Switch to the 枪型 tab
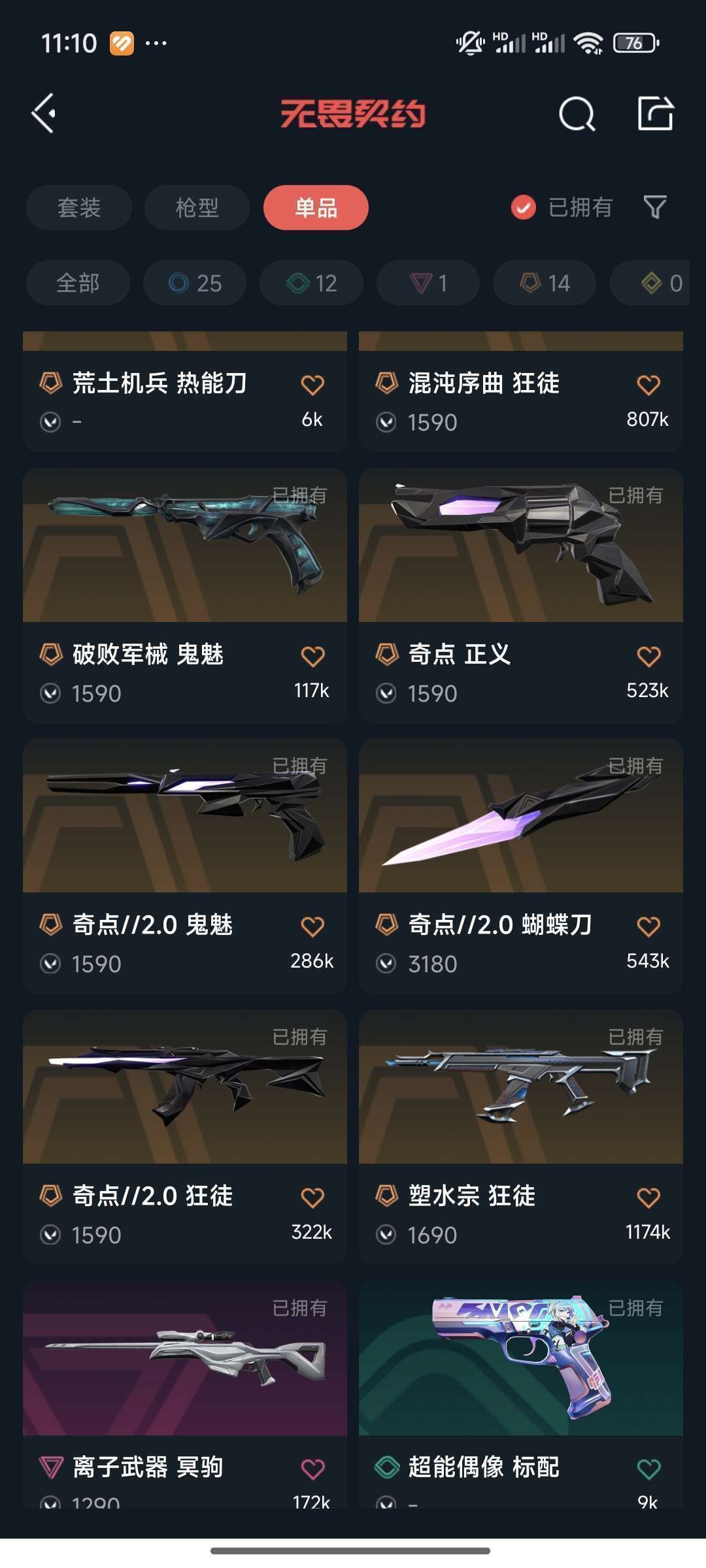 [197, 208]
